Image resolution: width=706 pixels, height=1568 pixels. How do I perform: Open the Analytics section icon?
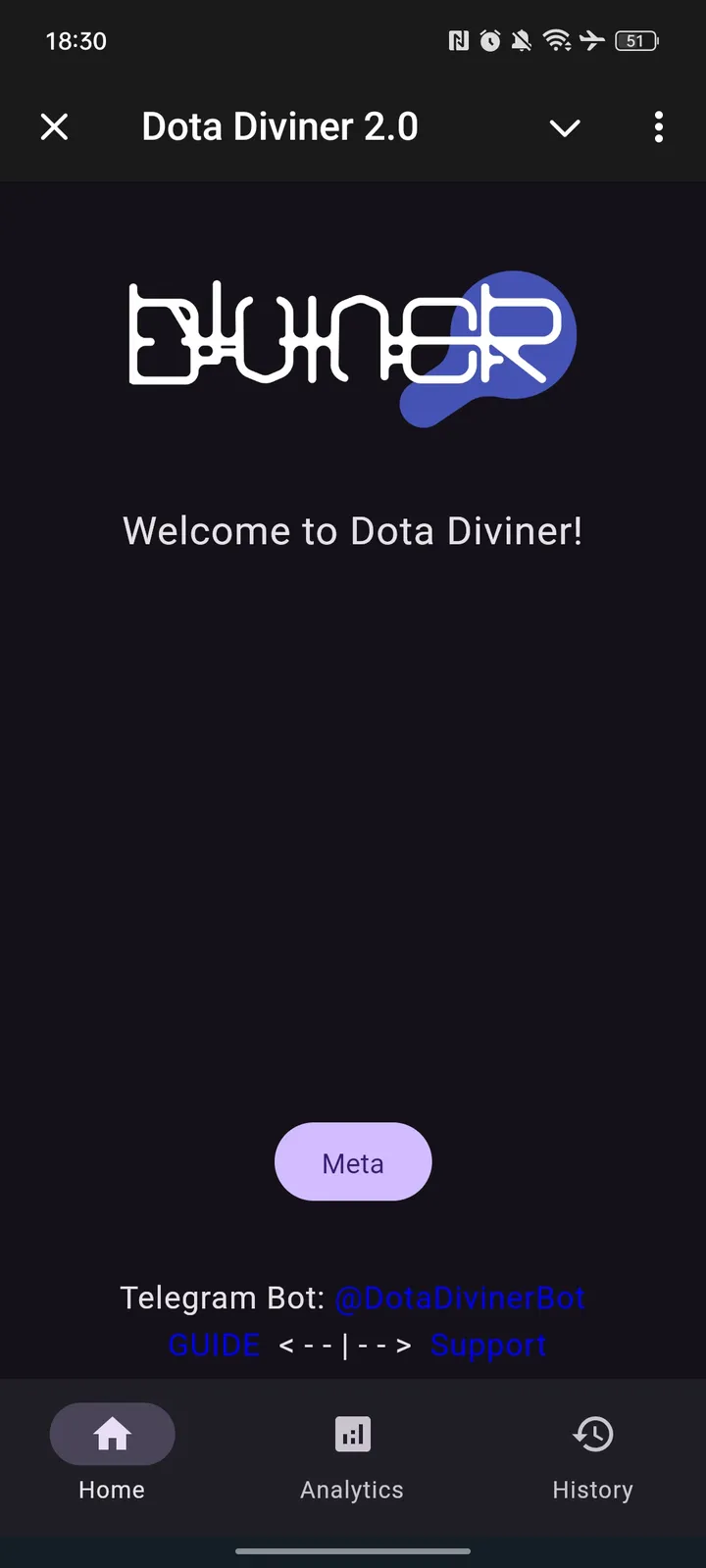(x=352, y=1434)
